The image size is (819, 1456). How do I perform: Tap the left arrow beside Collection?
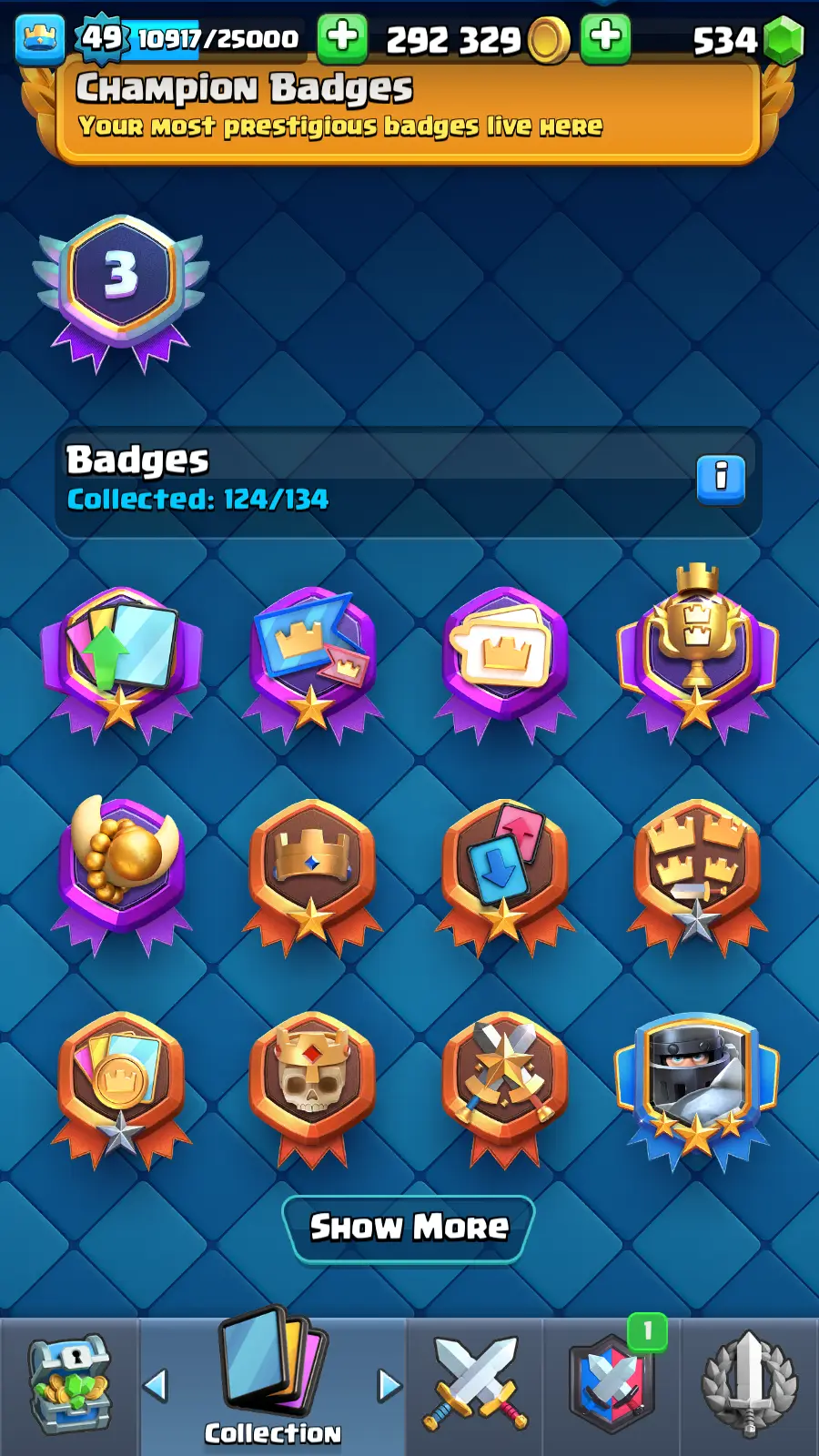(x=157, y=1385)
